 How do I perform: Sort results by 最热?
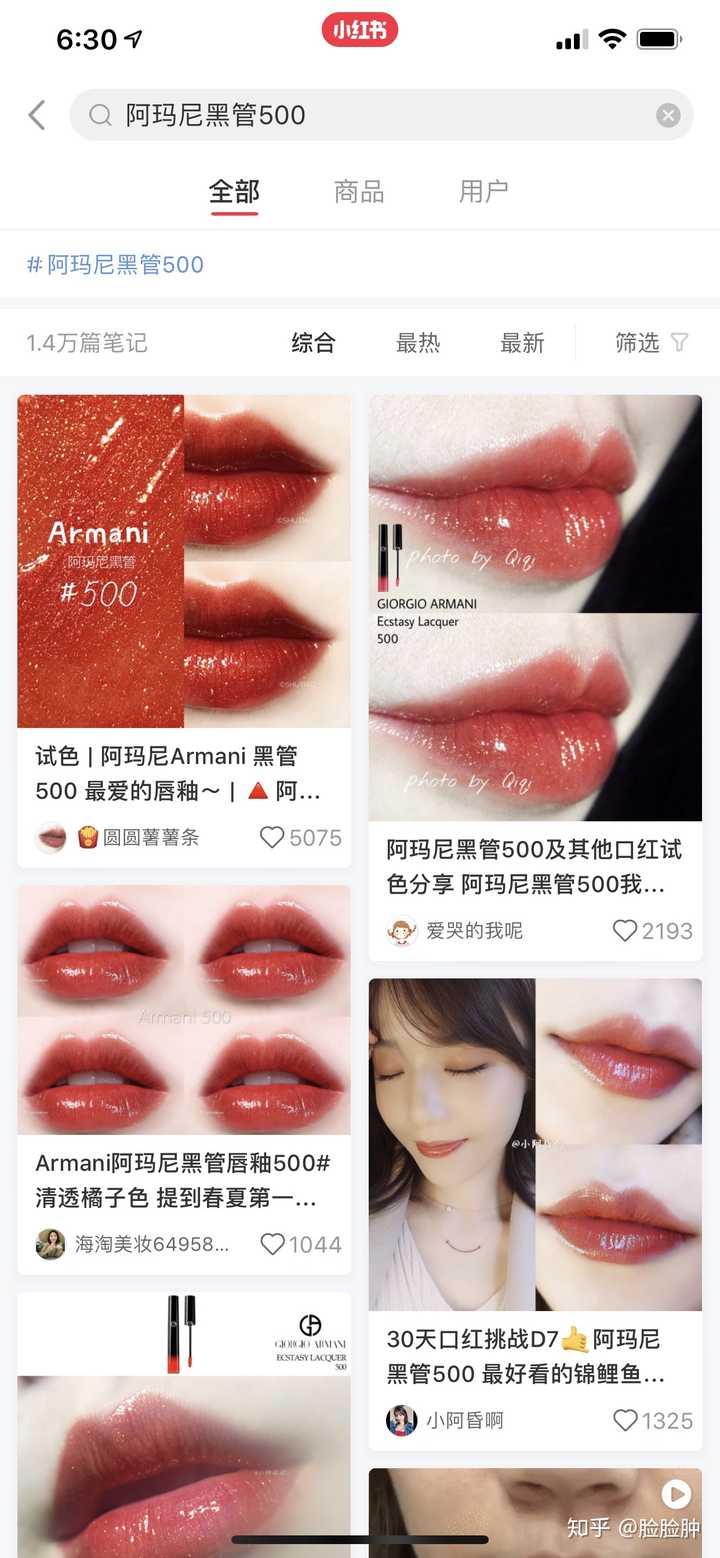418,343
